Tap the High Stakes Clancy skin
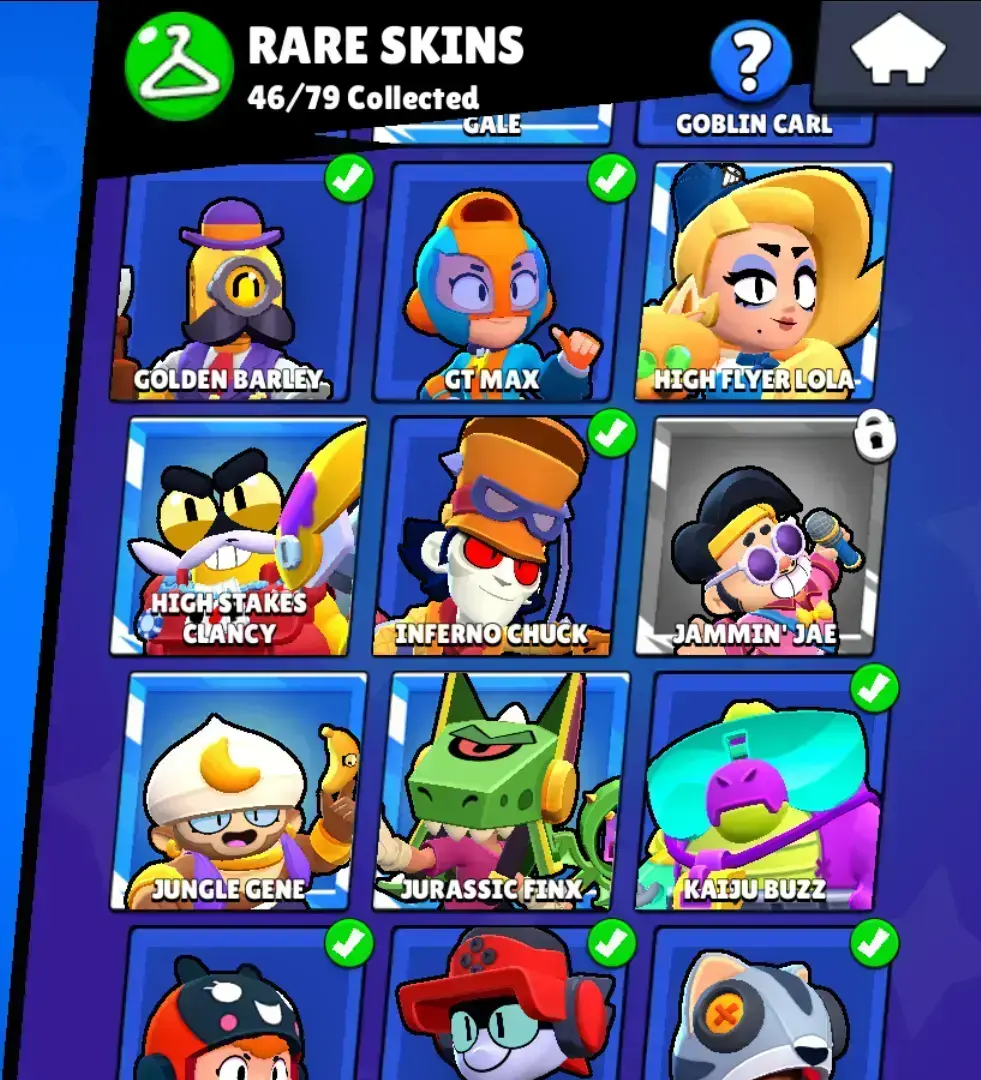Screen dimensions: 981x1080 click(x=240, y=538)
